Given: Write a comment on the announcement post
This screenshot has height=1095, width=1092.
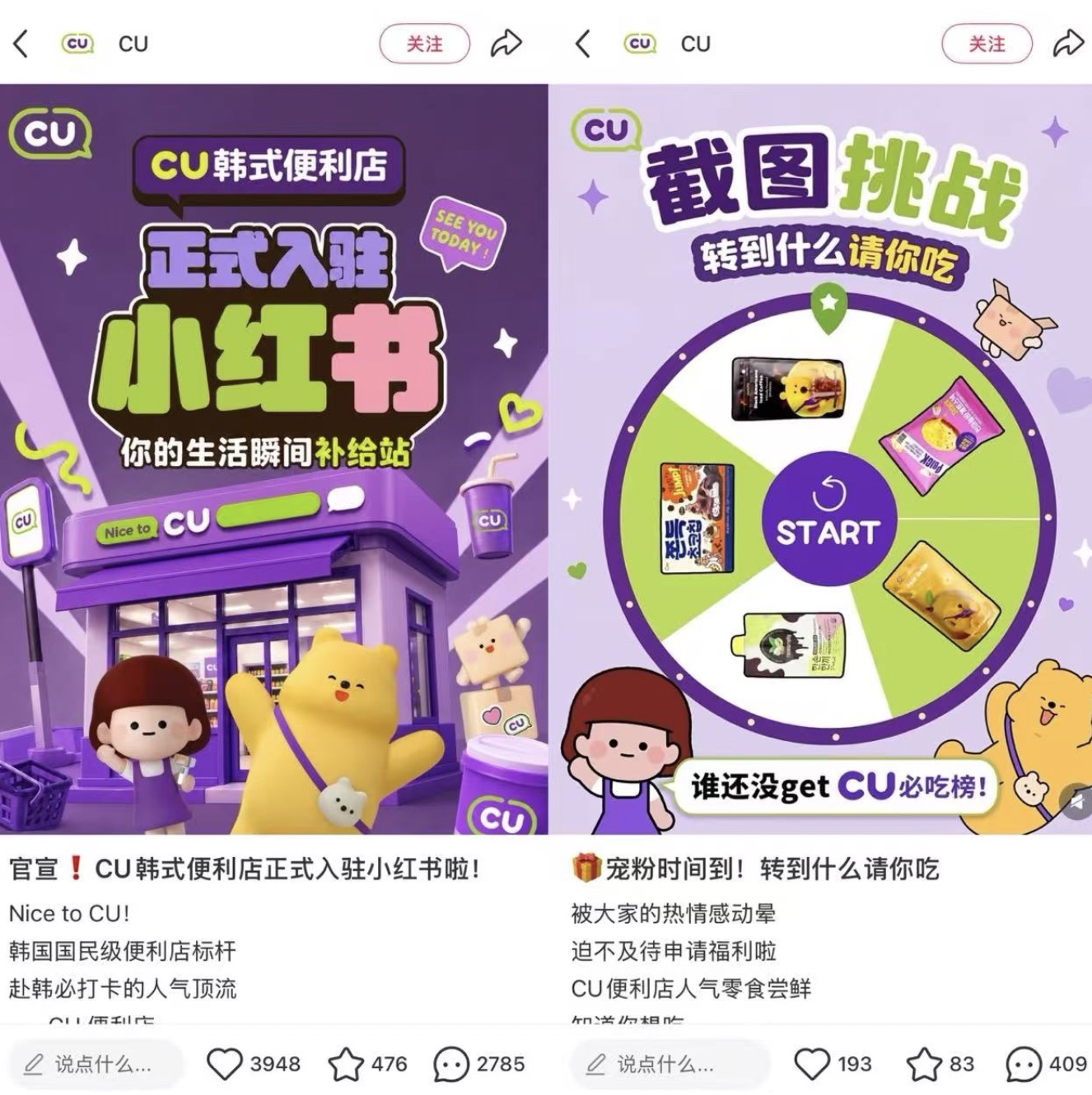Looking at the screenshot, I should click(x=95, y=1064).
